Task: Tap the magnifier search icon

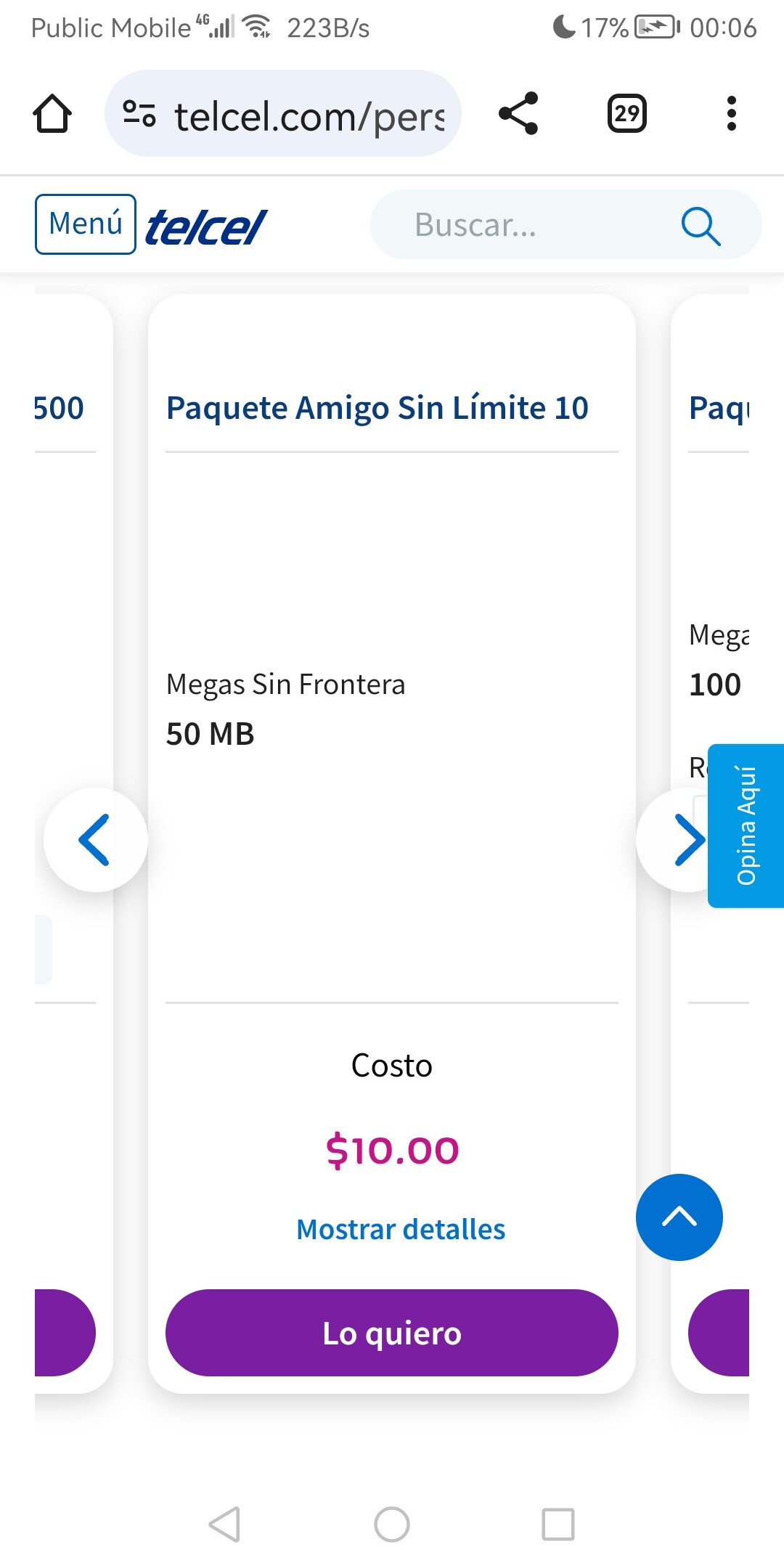Action: click(701, 226)
